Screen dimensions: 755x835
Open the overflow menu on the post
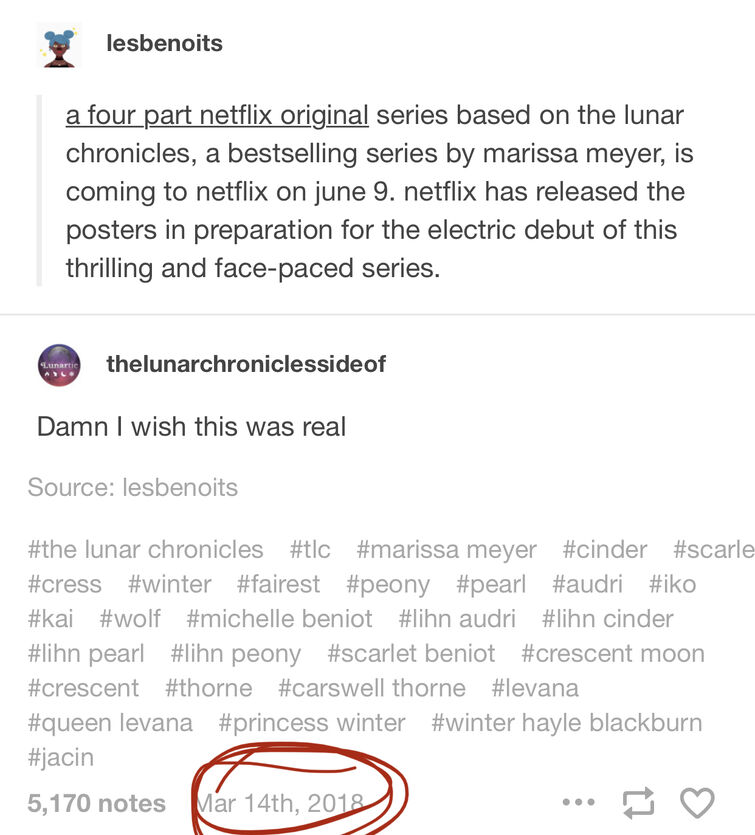tap(579, 802)
